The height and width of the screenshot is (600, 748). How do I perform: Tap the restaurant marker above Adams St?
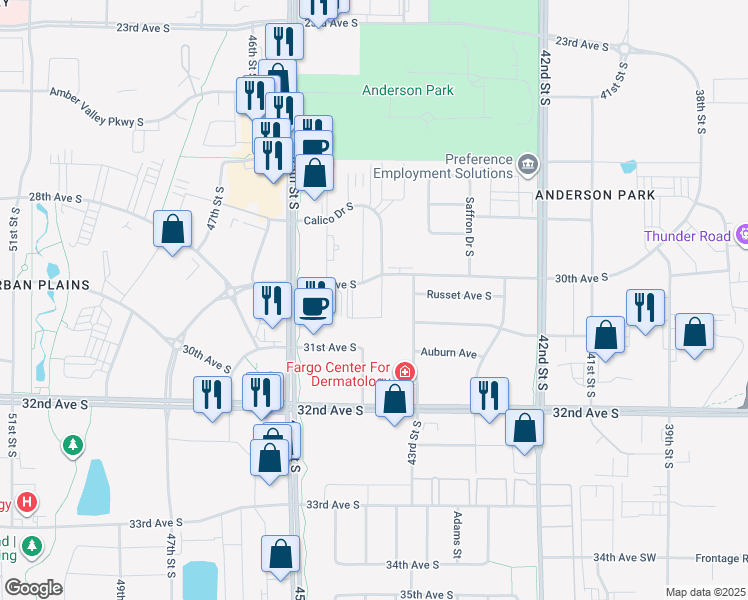[x=489, y=395]
